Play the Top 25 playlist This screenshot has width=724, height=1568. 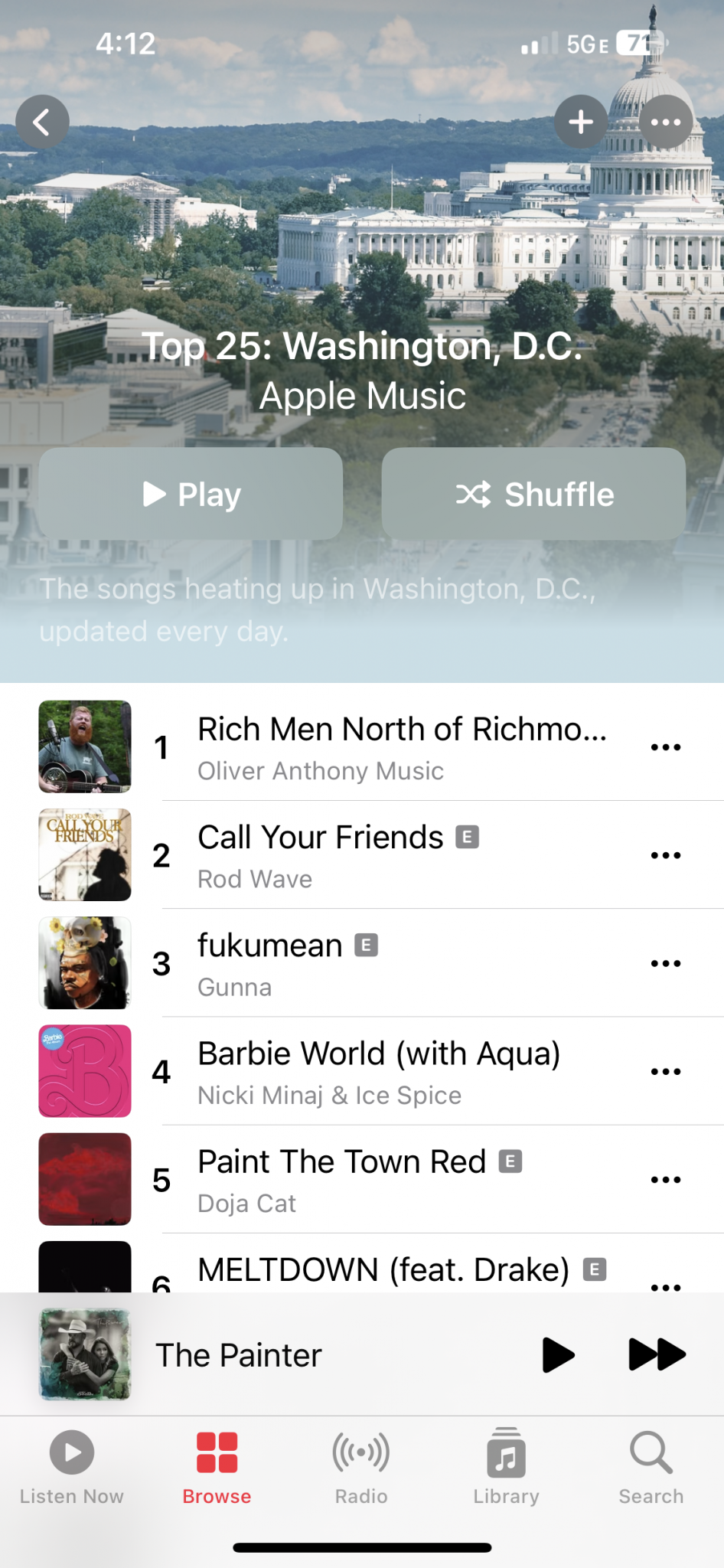tap(191, 494)
